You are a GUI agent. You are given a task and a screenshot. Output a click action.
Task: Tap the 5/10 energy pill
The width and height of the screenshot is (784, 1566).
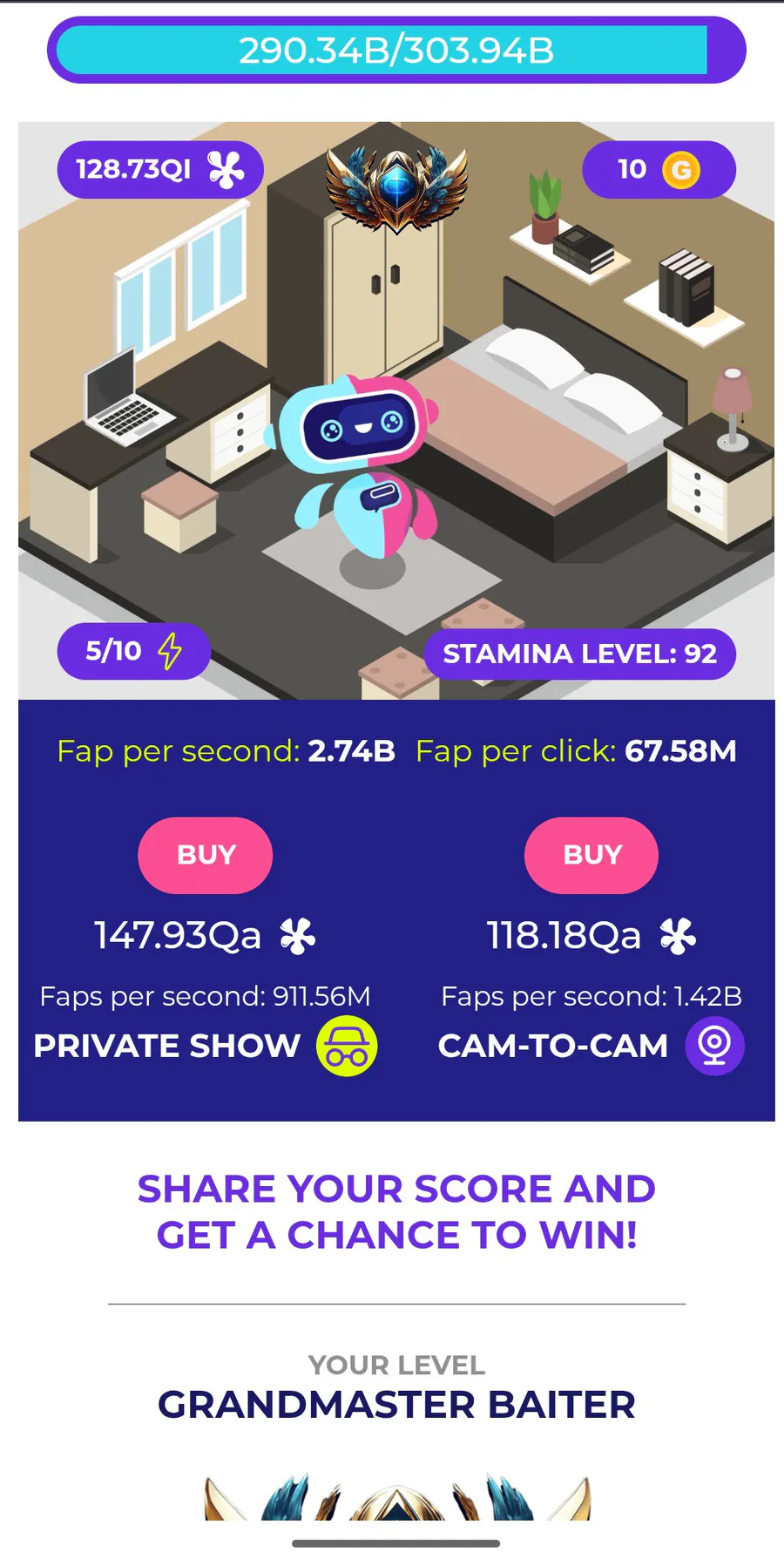click(134, 651)
